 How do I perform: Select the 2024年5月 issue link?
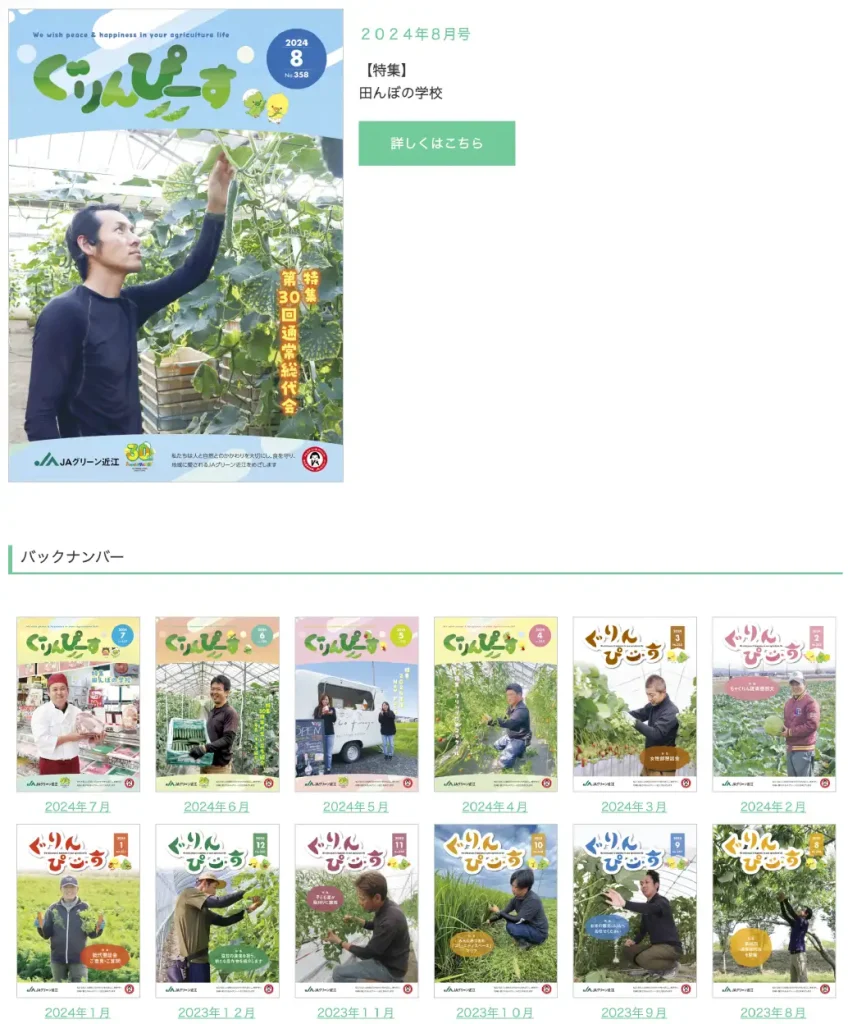pyautogui.click(x=356, y=807)
